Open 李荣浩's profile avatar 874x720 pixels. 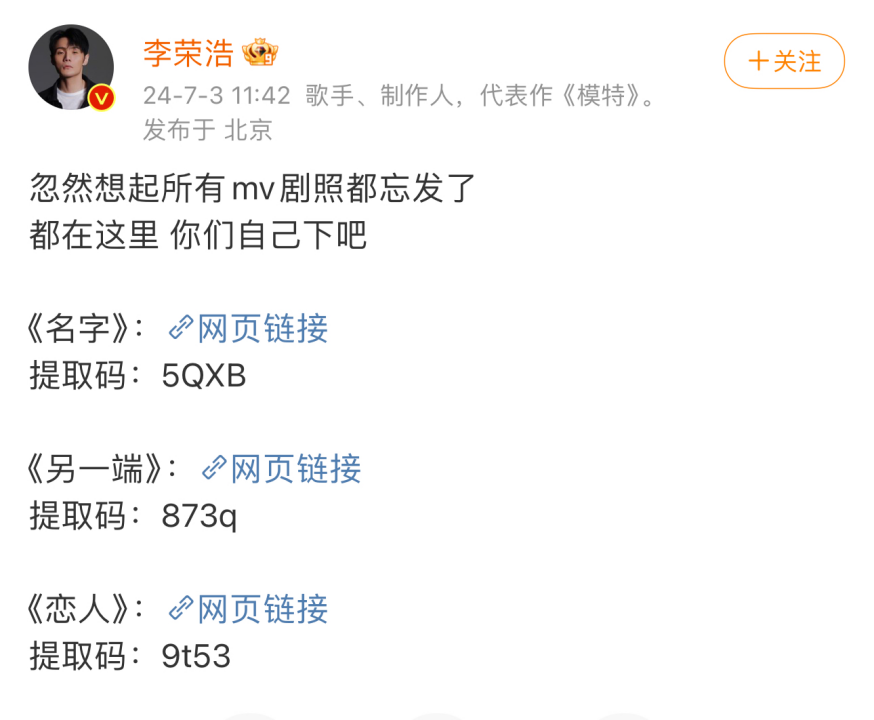71,67
